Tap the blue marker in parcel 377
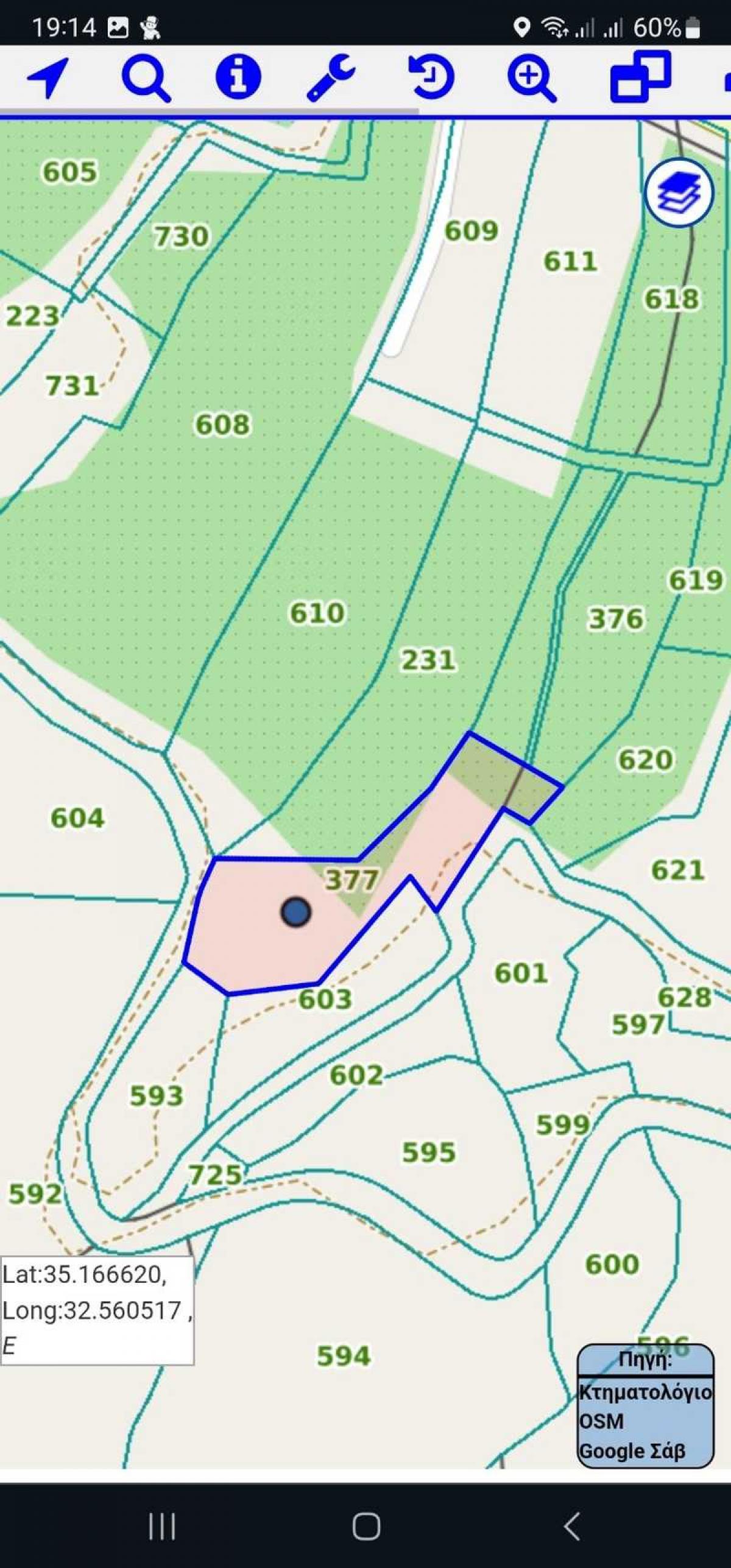Image resolution: width=731 pixels, height=1568 pixels. coord(296,912)
